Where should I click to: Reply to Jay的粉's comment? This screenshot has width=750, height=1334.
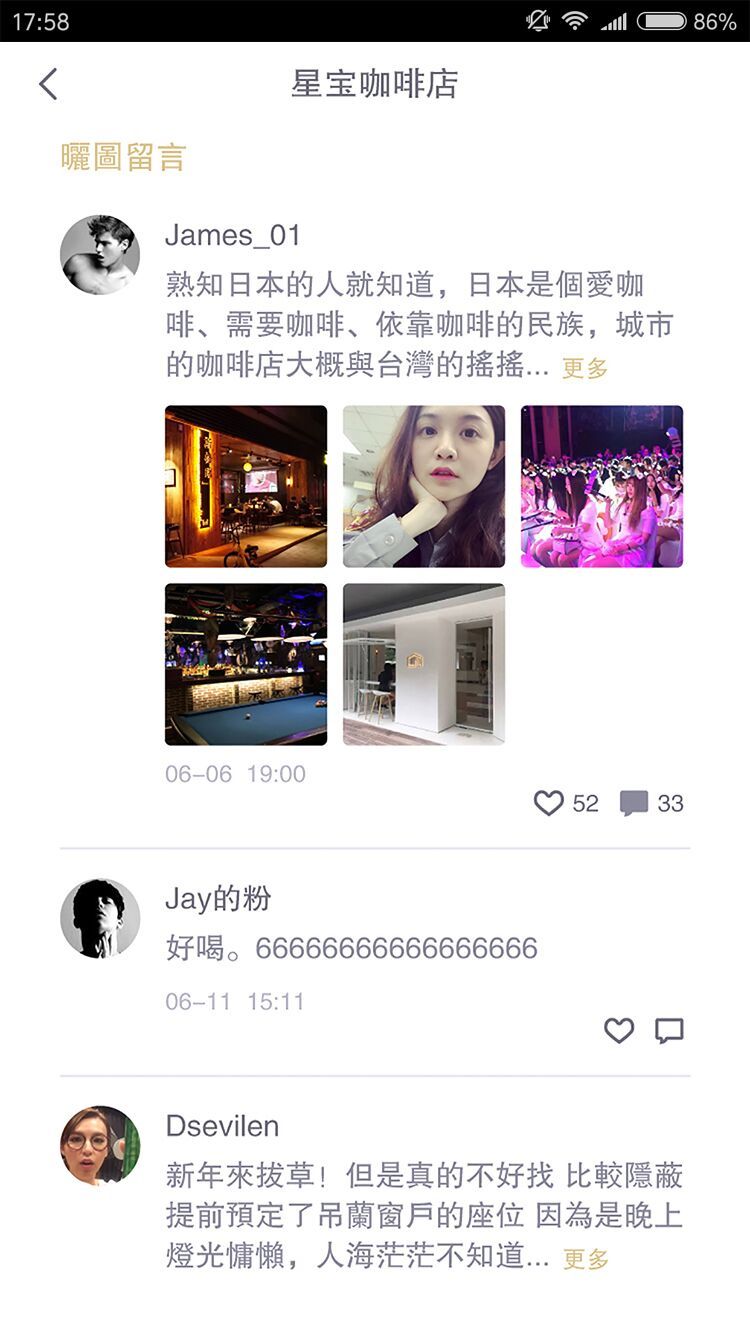pos(669,1030)
